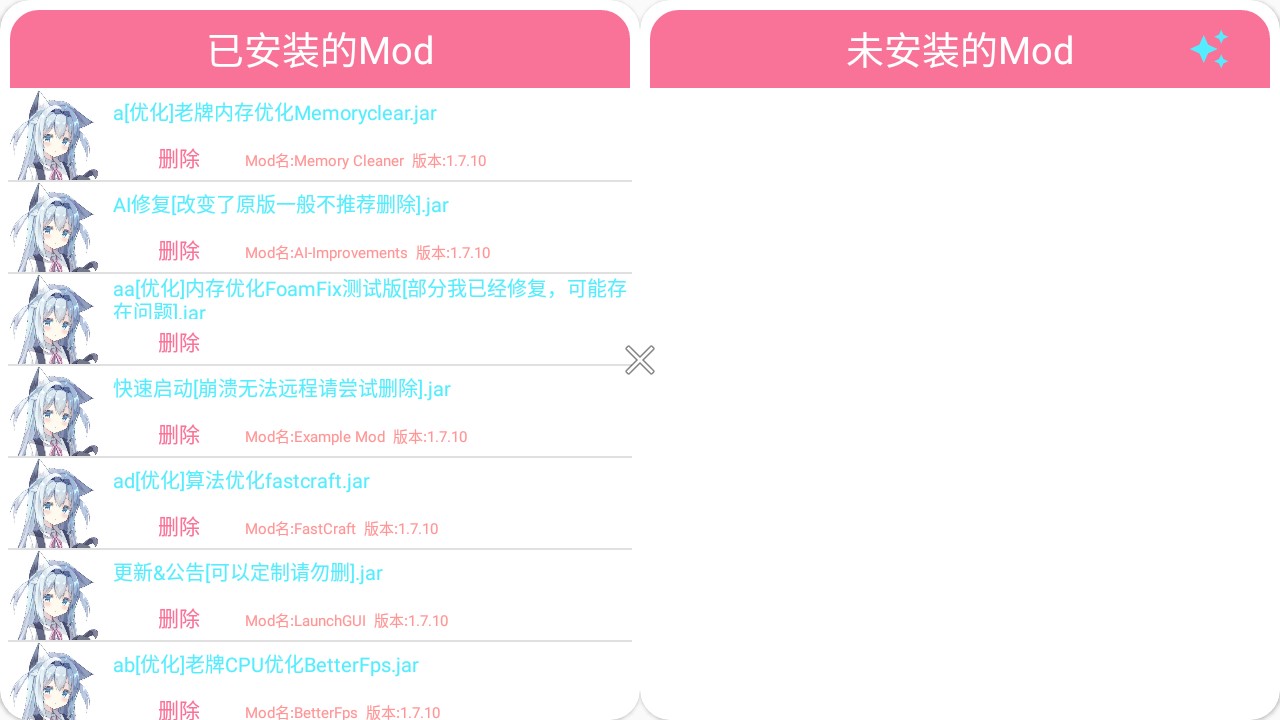
Task: Tap the sparkle icon in 未安装的Mod header
Action: 1209,50
